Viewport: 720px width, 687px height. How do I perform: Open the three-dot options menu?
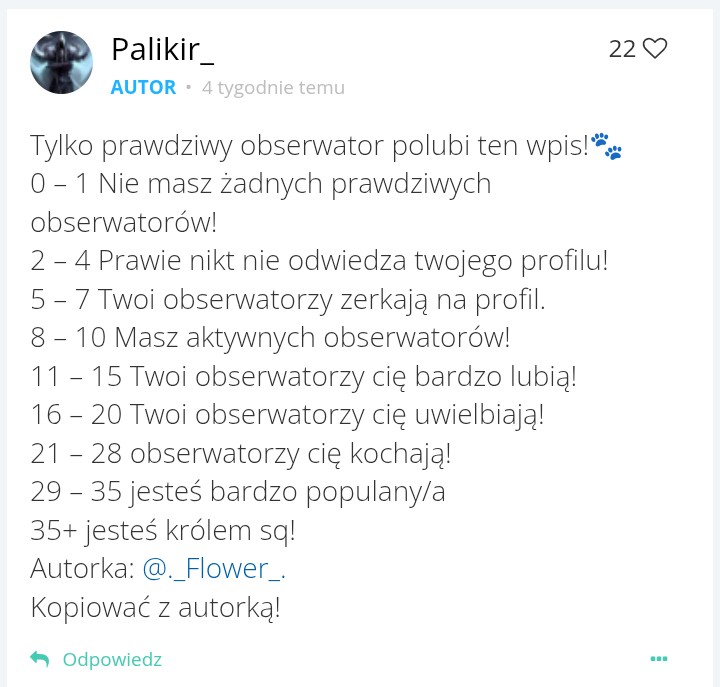point(658,659)
